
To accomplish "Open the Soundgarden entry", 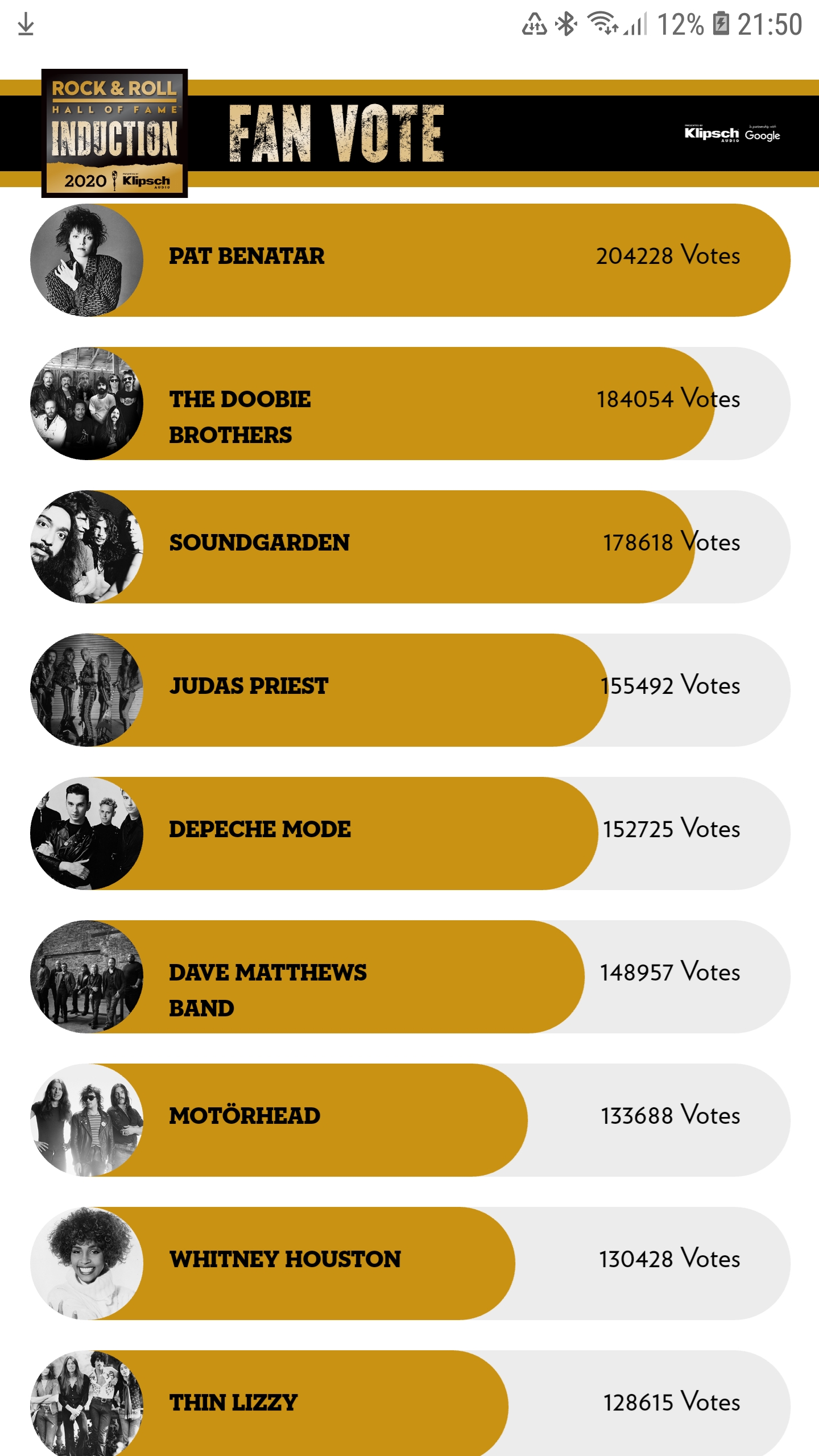I will click(x=409, y=547).
